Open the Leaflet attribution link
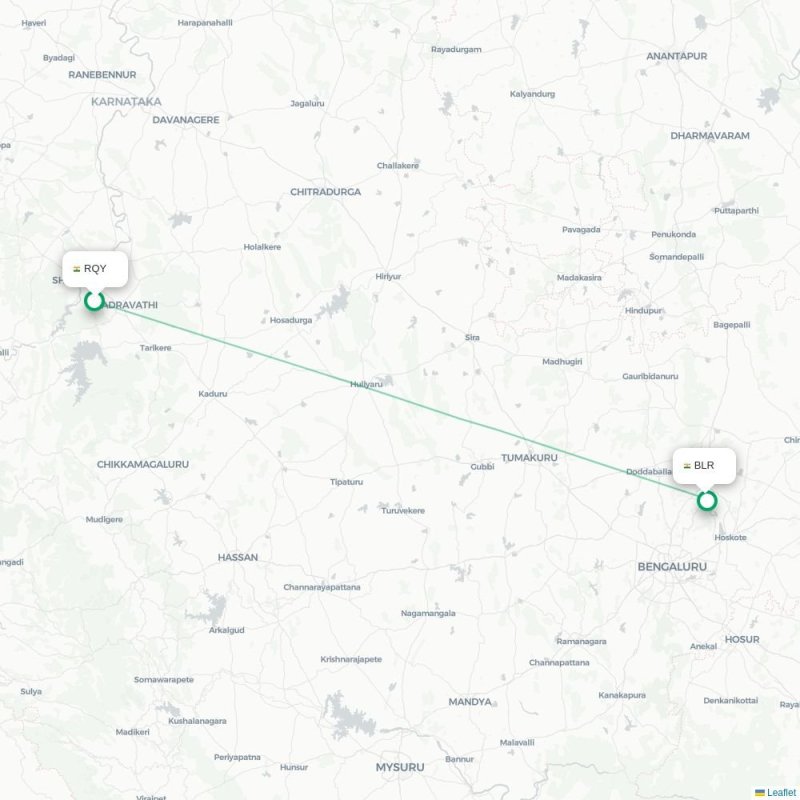Image resolution: width=800 pixels, height=800 pixels. pos(781,792)
